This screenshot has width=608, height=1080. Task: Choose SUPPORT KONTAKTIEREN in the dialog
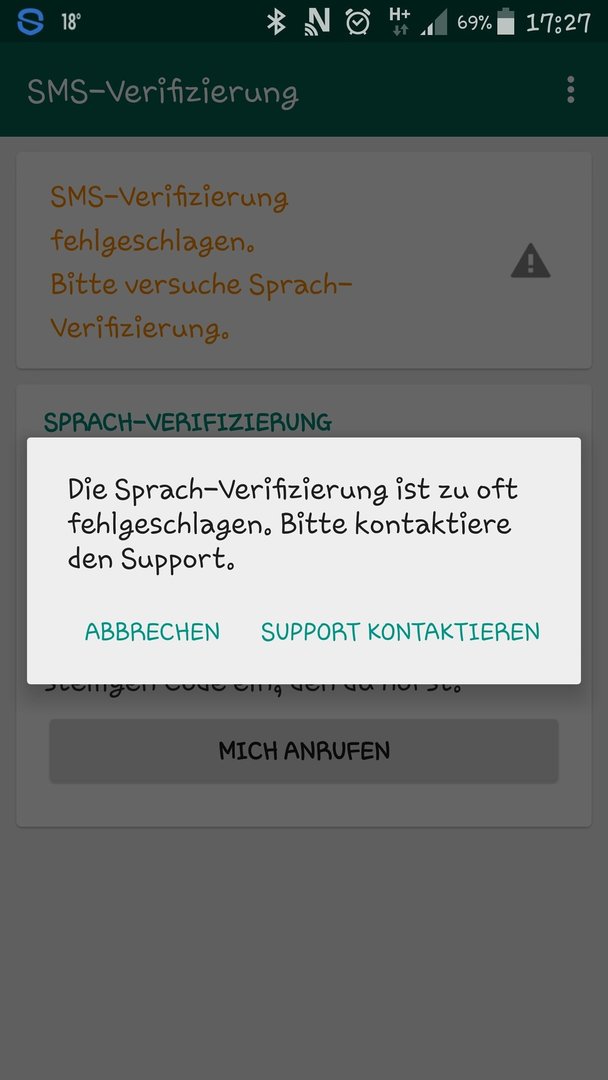click(x=400, y=631)
